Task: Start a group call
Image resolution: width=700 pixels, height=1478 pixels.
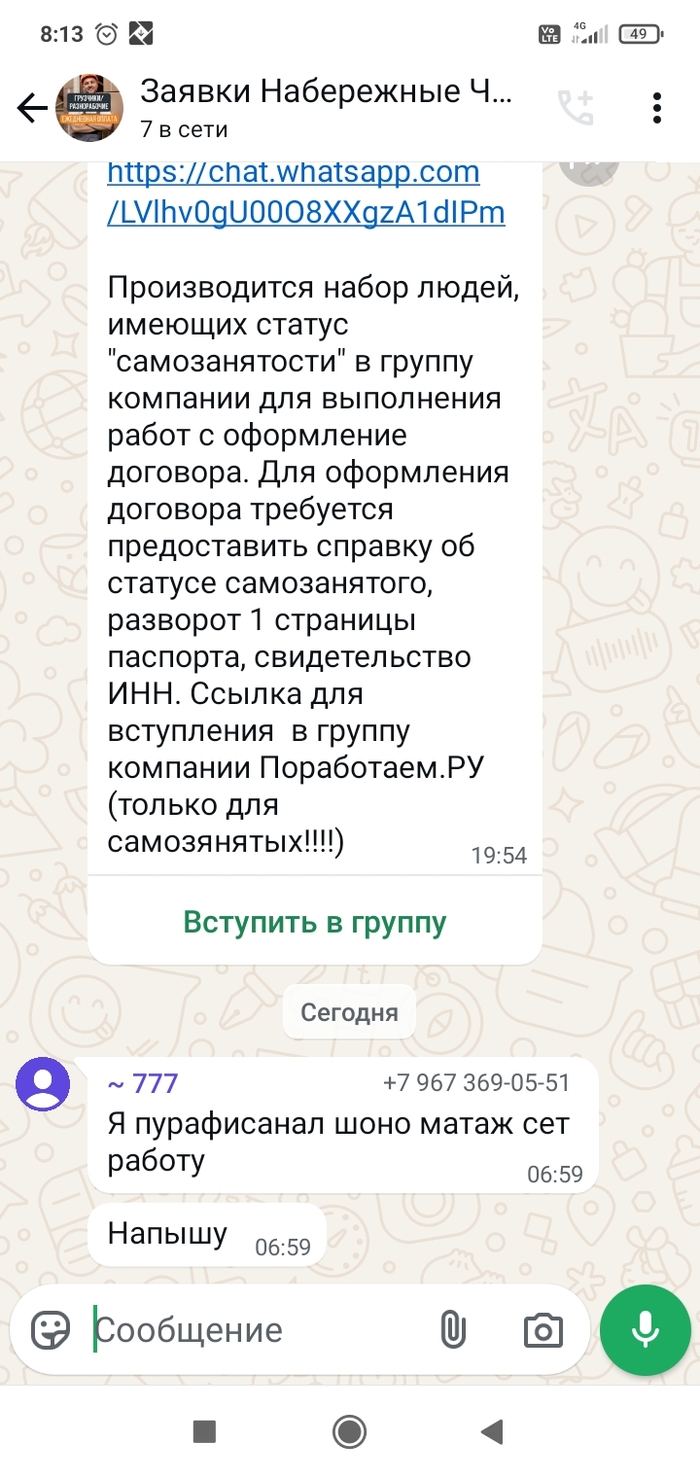Action: point(575,108)
